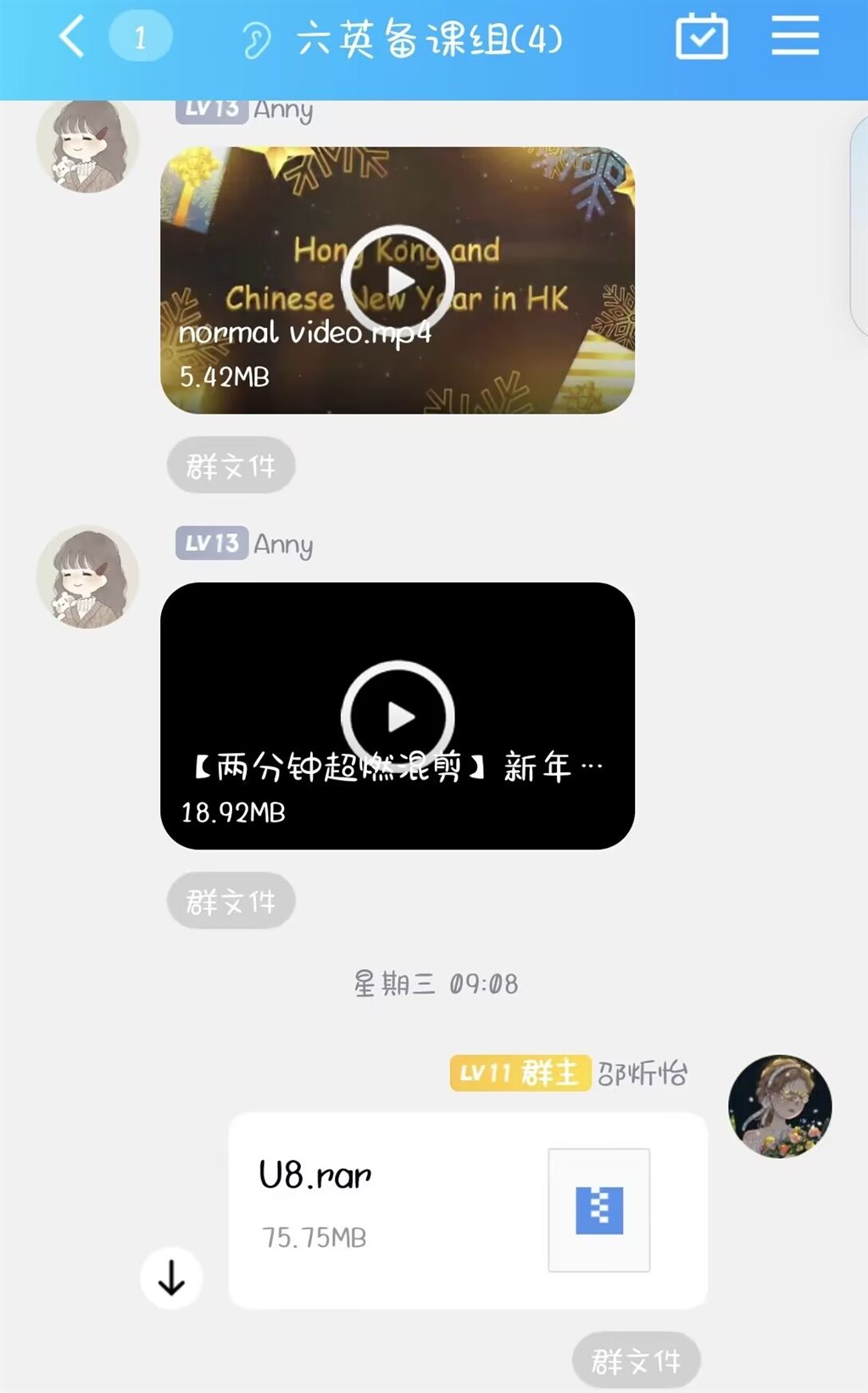This screenshot has width=868, height=1393.
Task: Go back to the chat list
Action: pyautogui.click(x=72, y=38)
